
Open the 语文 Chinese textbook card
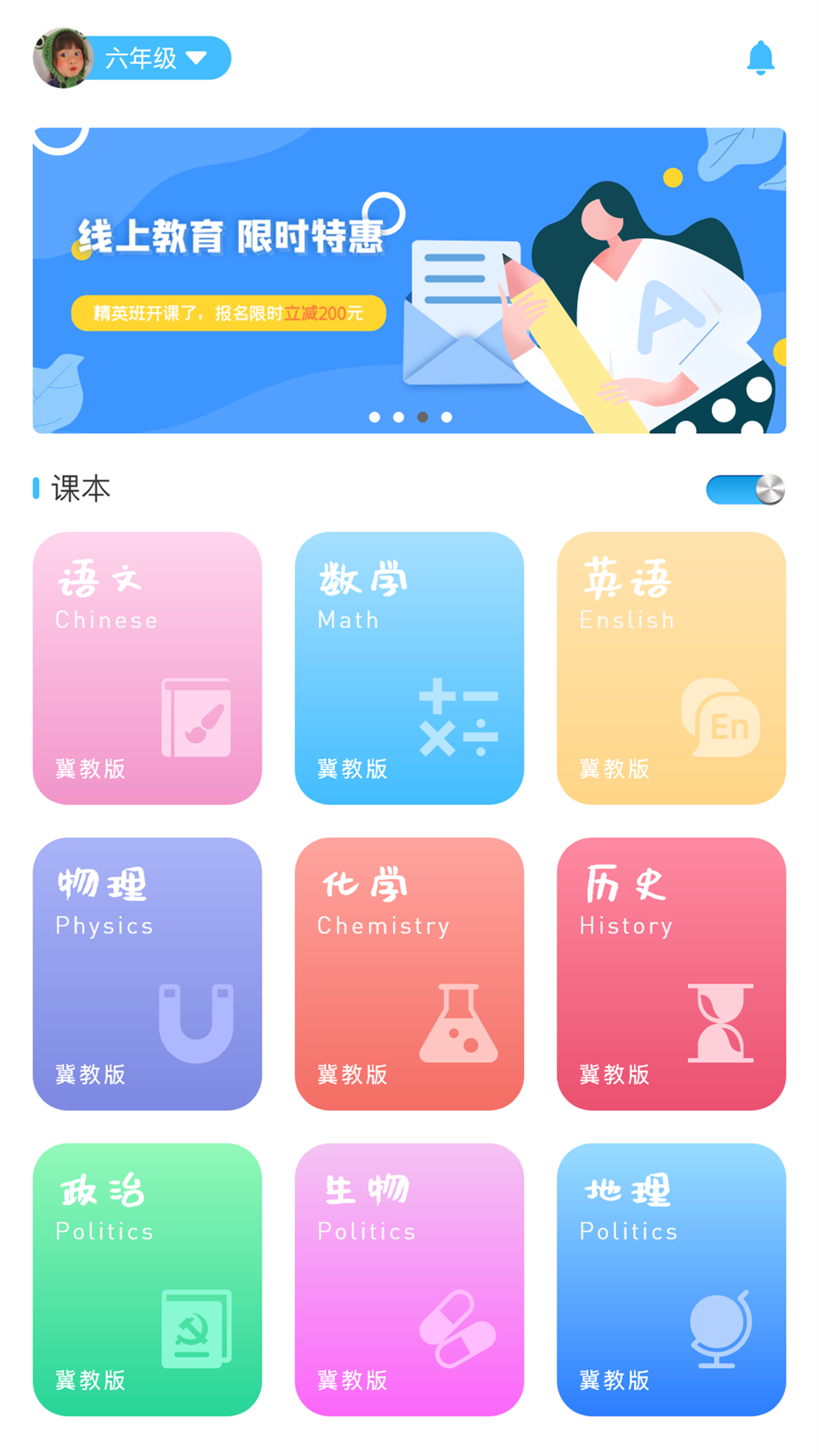click(x=147, y=667)
